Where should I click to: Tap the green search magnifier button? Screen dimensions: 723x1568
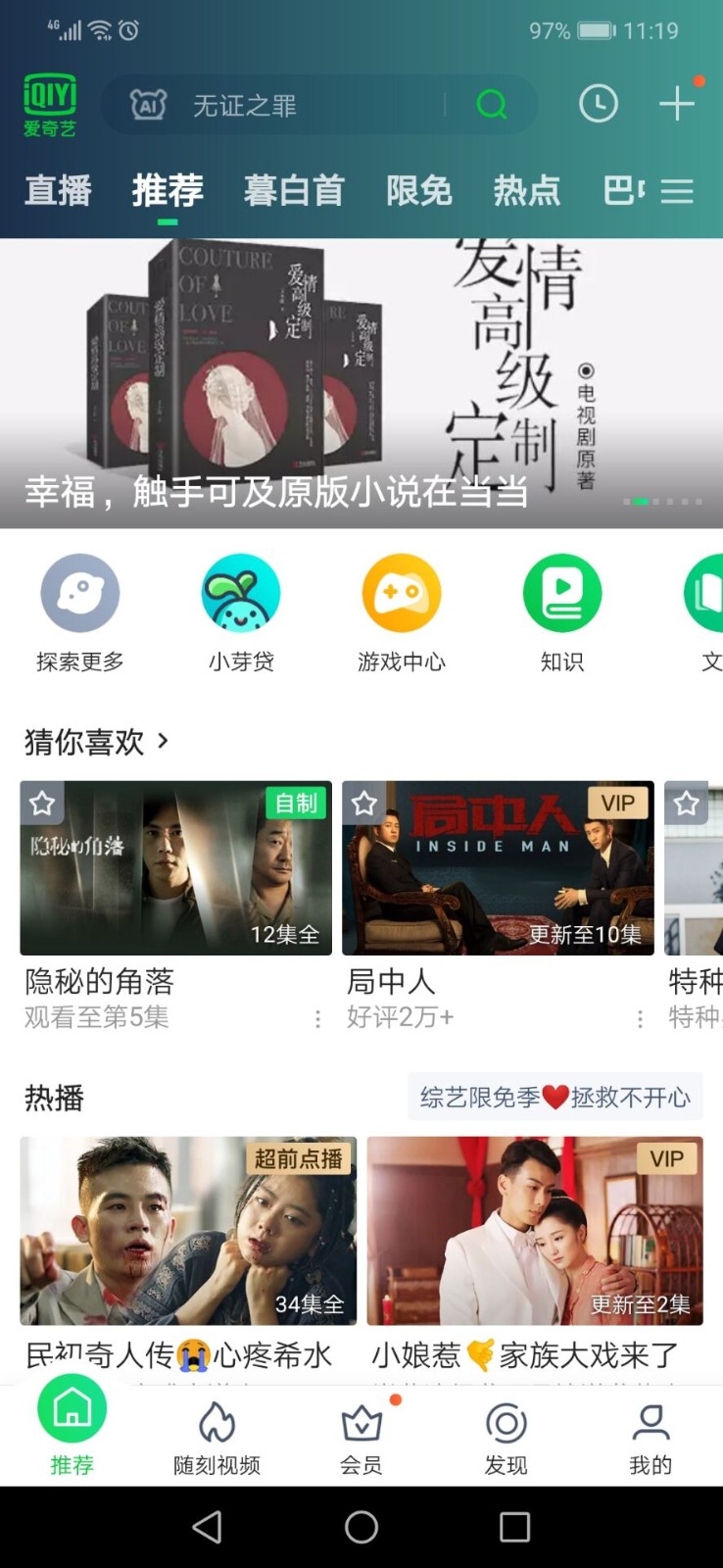click(x=492, y=103)
